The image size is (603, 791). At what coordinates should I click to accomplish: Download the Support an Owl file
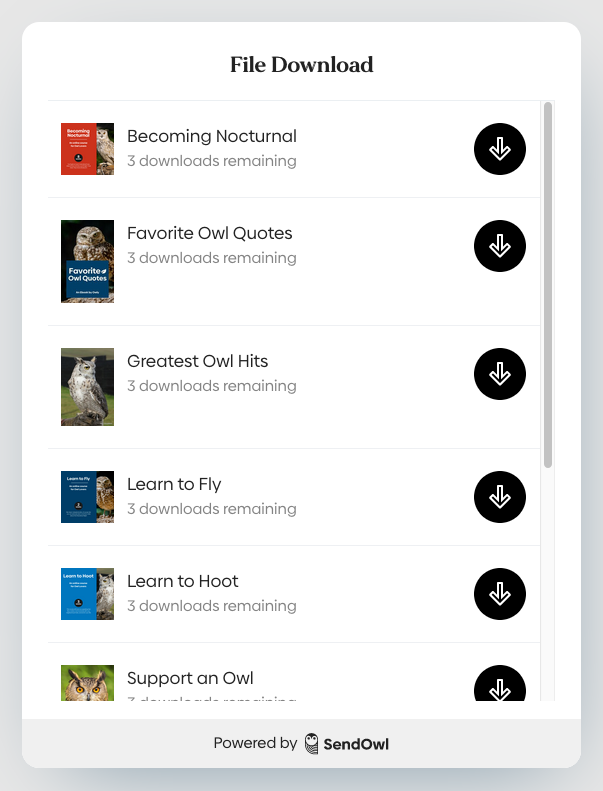[499, 685]
